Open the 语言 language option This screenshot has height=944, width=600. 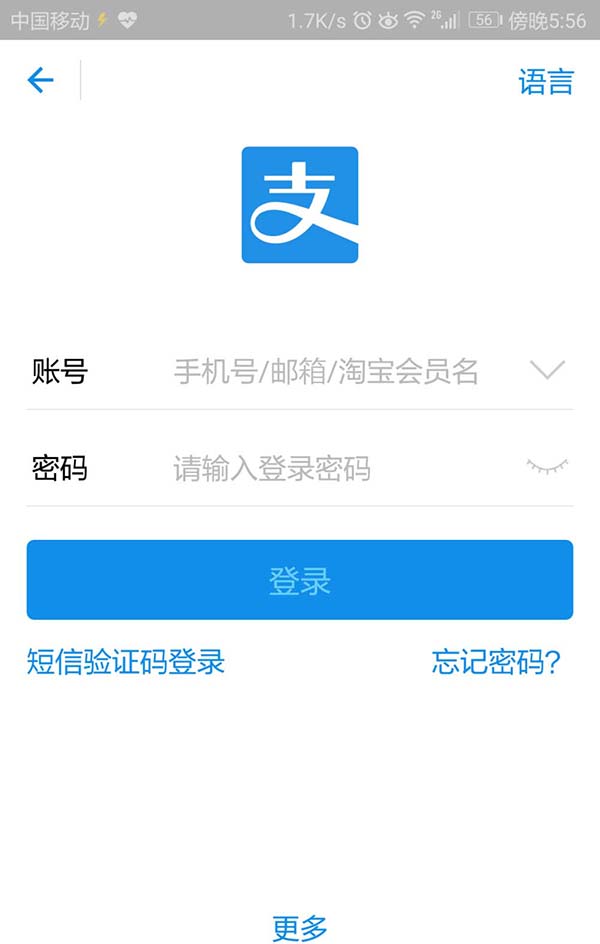tap(545, 81)
